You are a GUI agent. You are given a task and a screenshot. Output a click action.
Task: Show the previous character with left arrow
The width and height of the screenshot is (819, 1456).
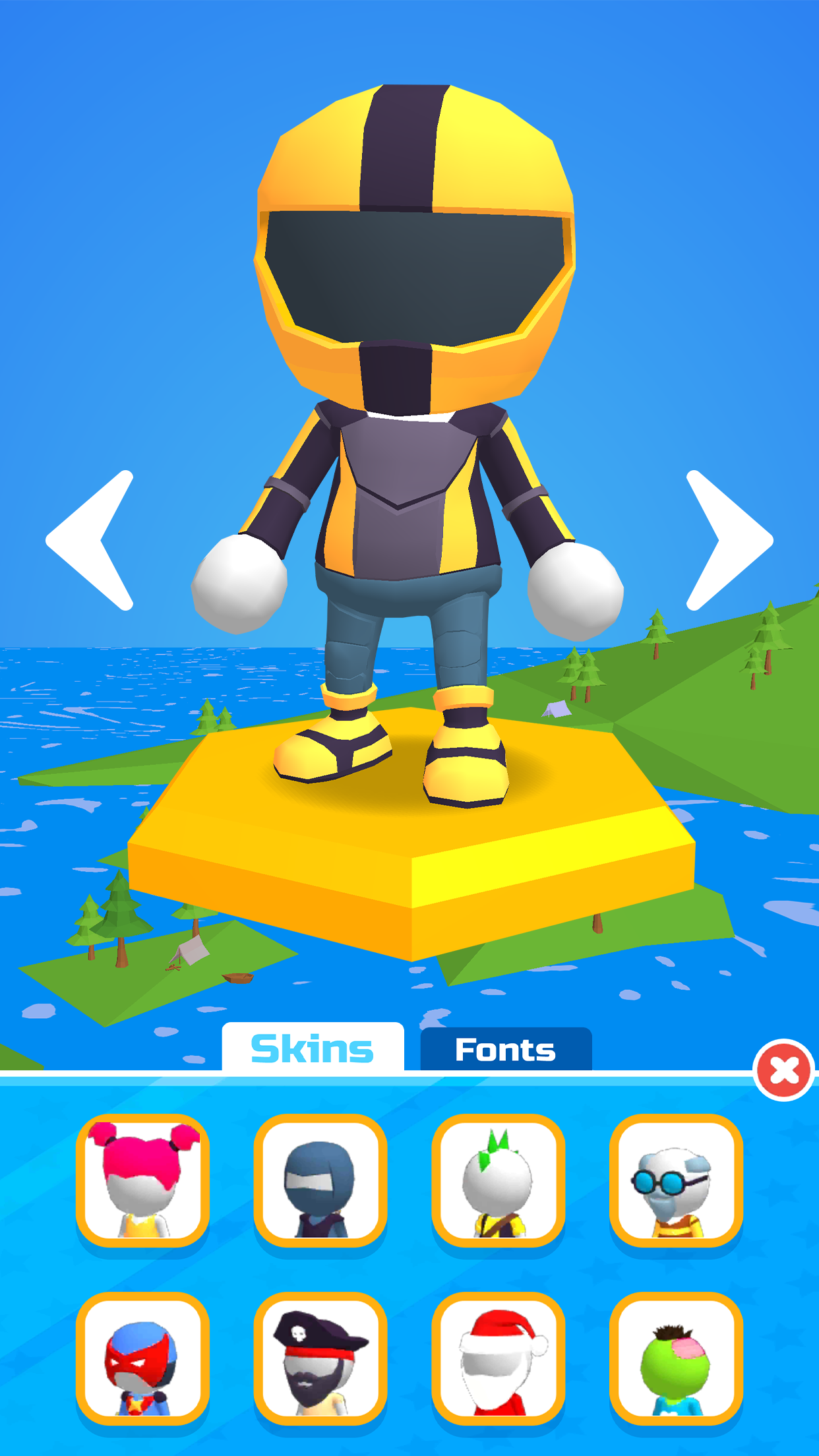(90, 540)
